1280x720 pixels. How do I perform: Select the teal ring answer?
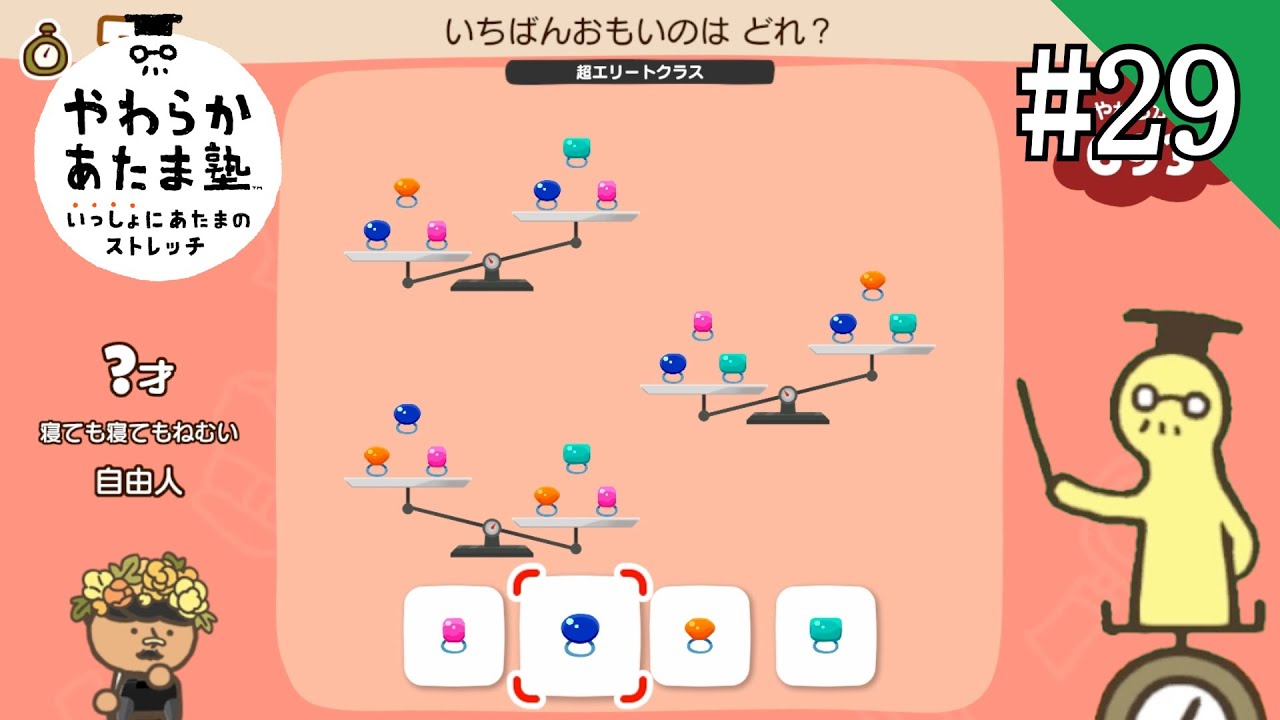pyautogui.click(x=826, y=635)
